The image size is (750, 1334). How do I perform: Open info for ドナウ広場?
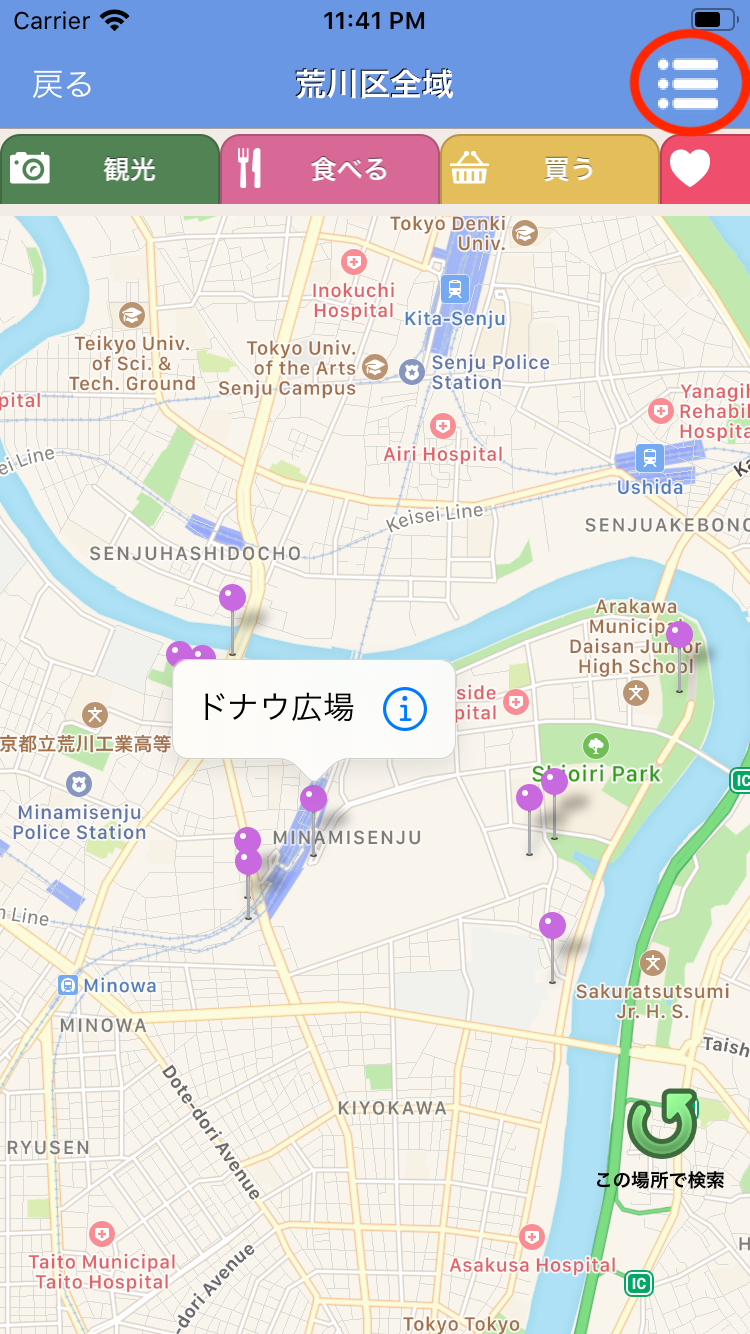(x=405, y=709)
